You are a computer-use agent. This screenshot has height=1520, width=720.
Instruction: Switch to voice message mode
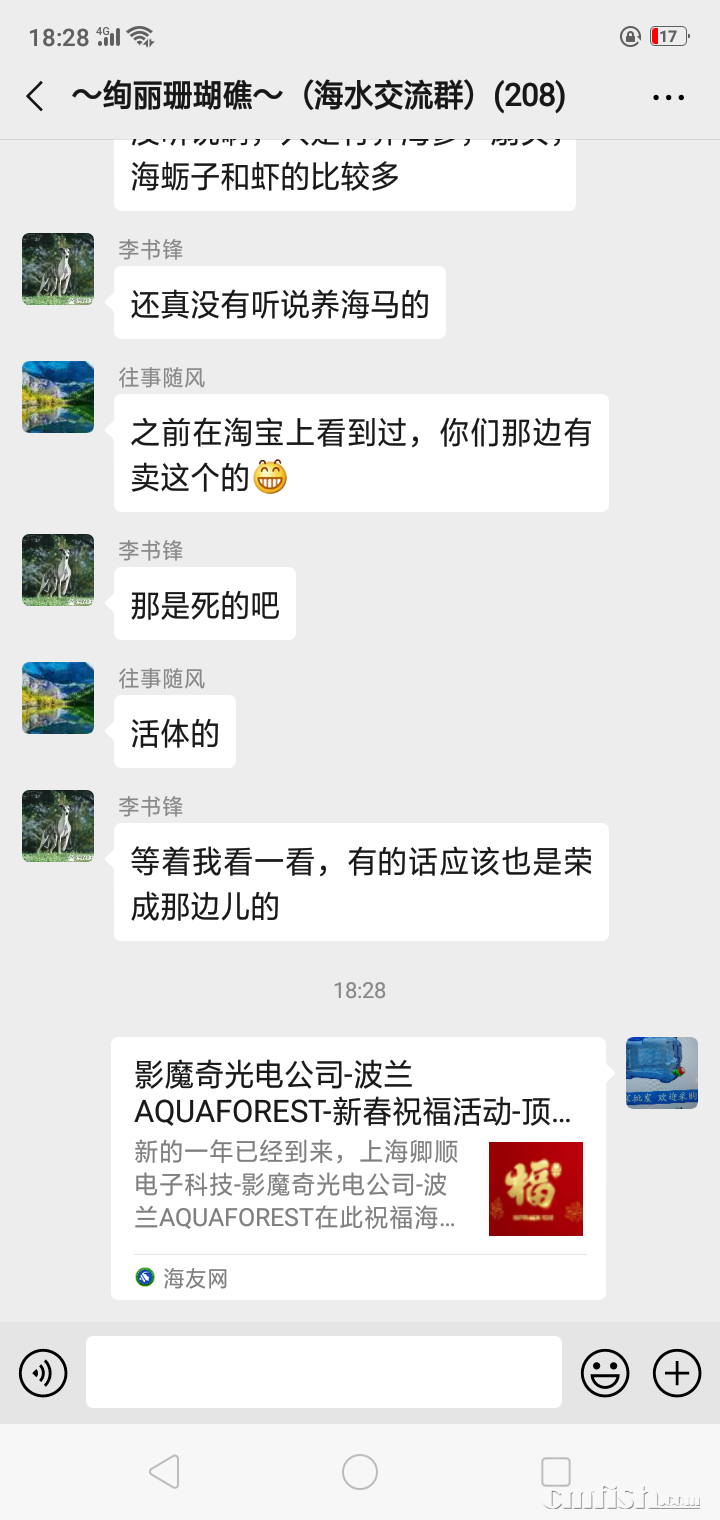click(41, 1372)
